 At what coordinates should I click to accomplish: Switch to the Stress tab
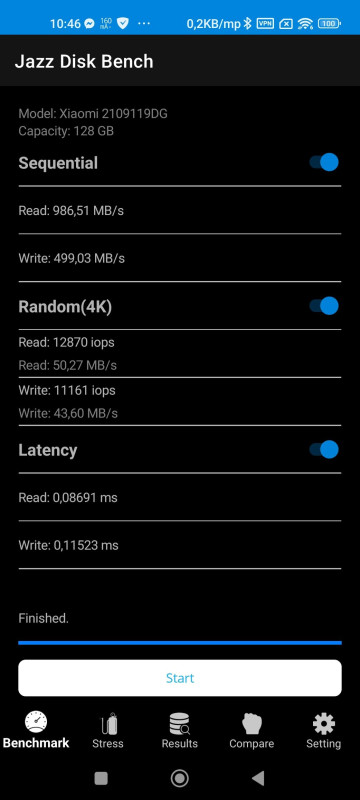pyautogui.click(x=108, y=730)
